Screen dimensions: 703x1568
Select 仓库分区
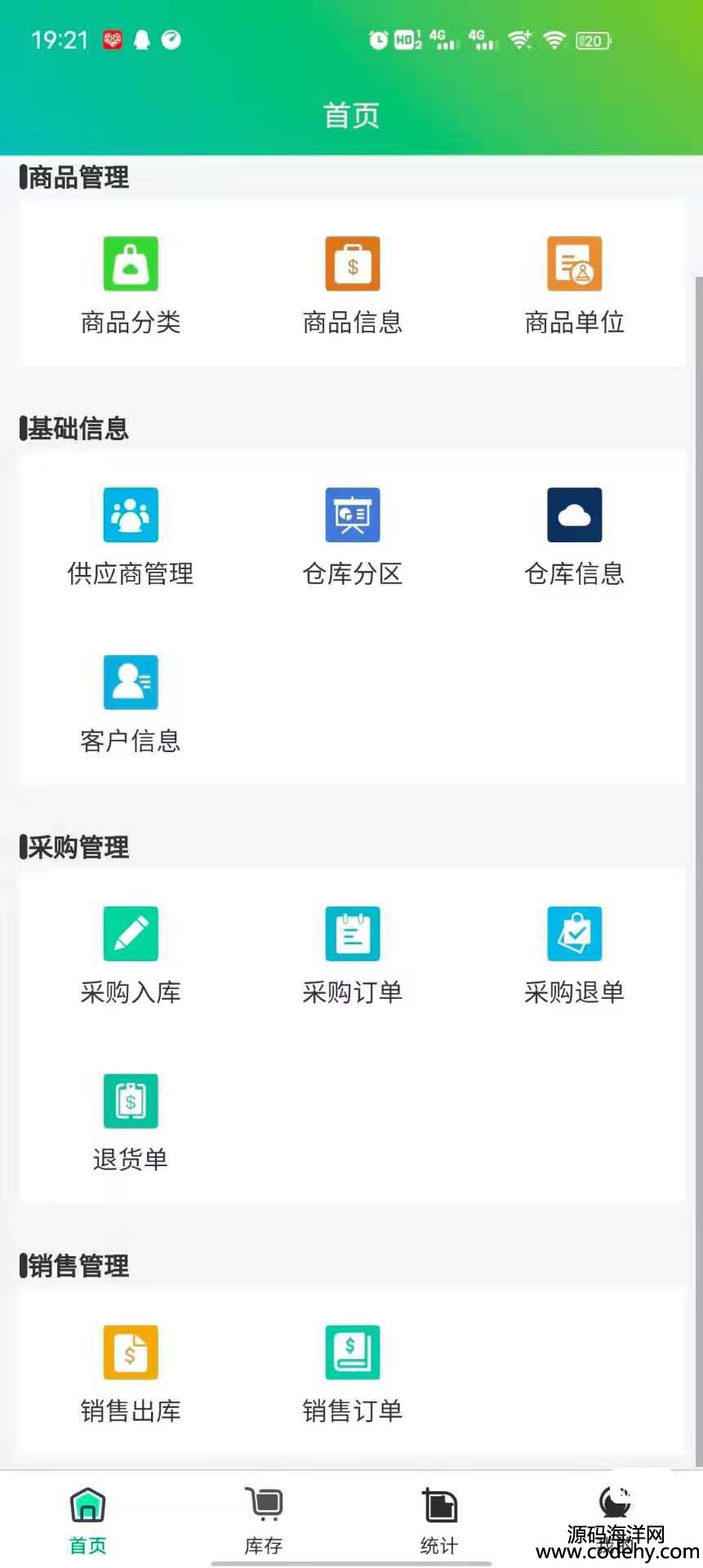353,537
